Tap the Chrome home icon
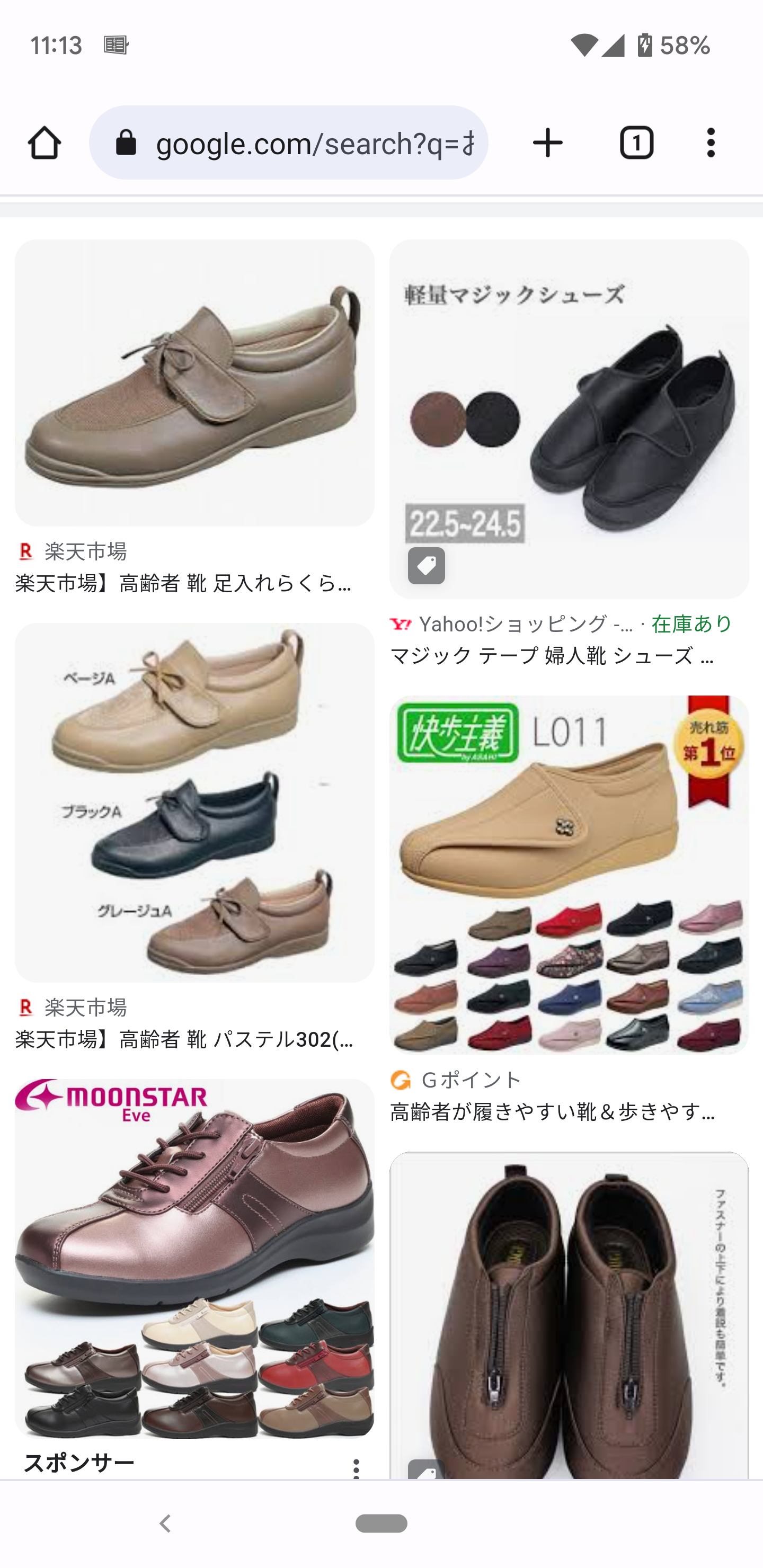Image resolution: width=763 pixels, height=1568 pixels. tap(46, 142)
